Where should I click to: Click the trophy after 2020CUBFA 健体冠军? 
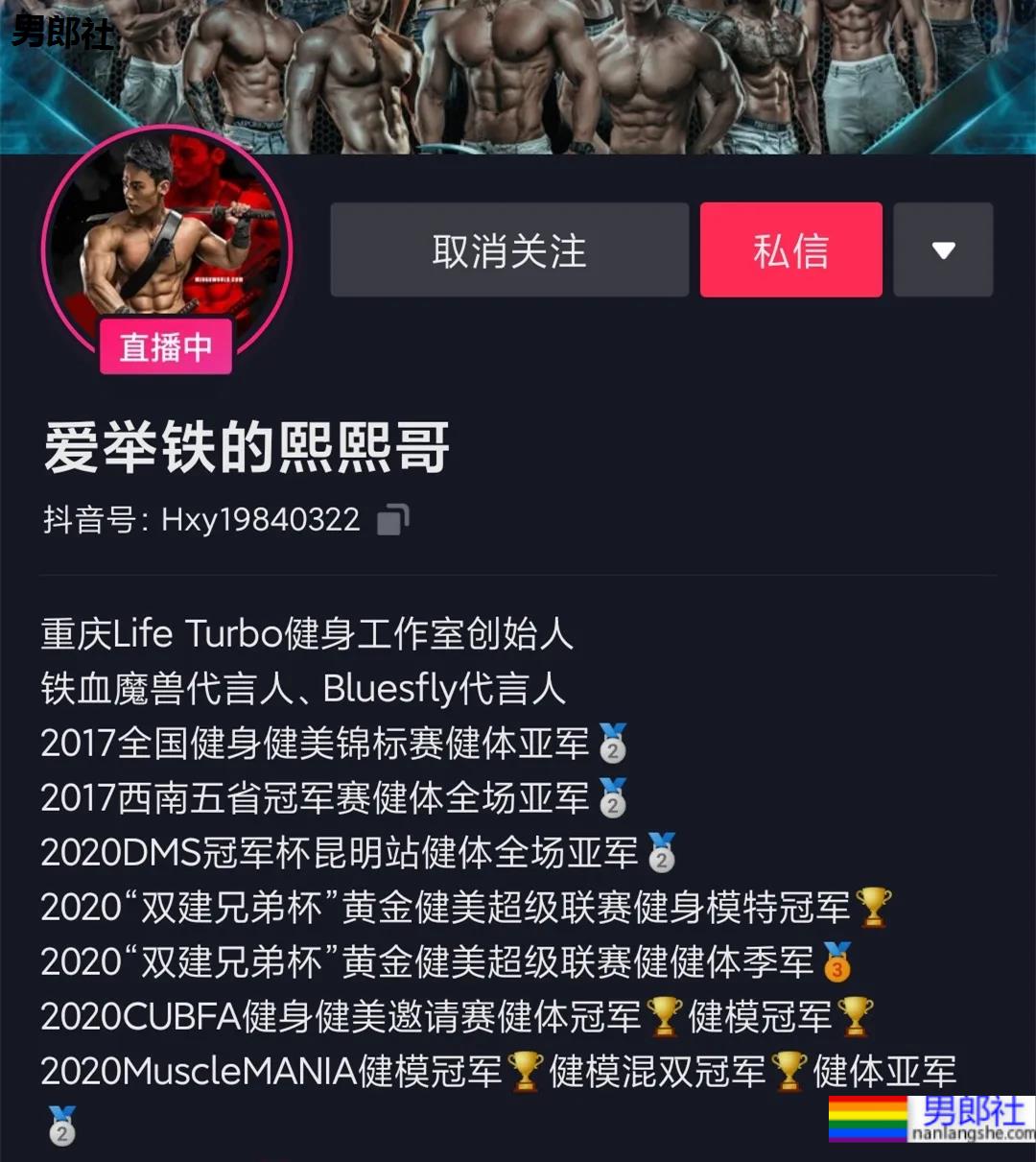pyautogui.click(x=662, y=1015)
